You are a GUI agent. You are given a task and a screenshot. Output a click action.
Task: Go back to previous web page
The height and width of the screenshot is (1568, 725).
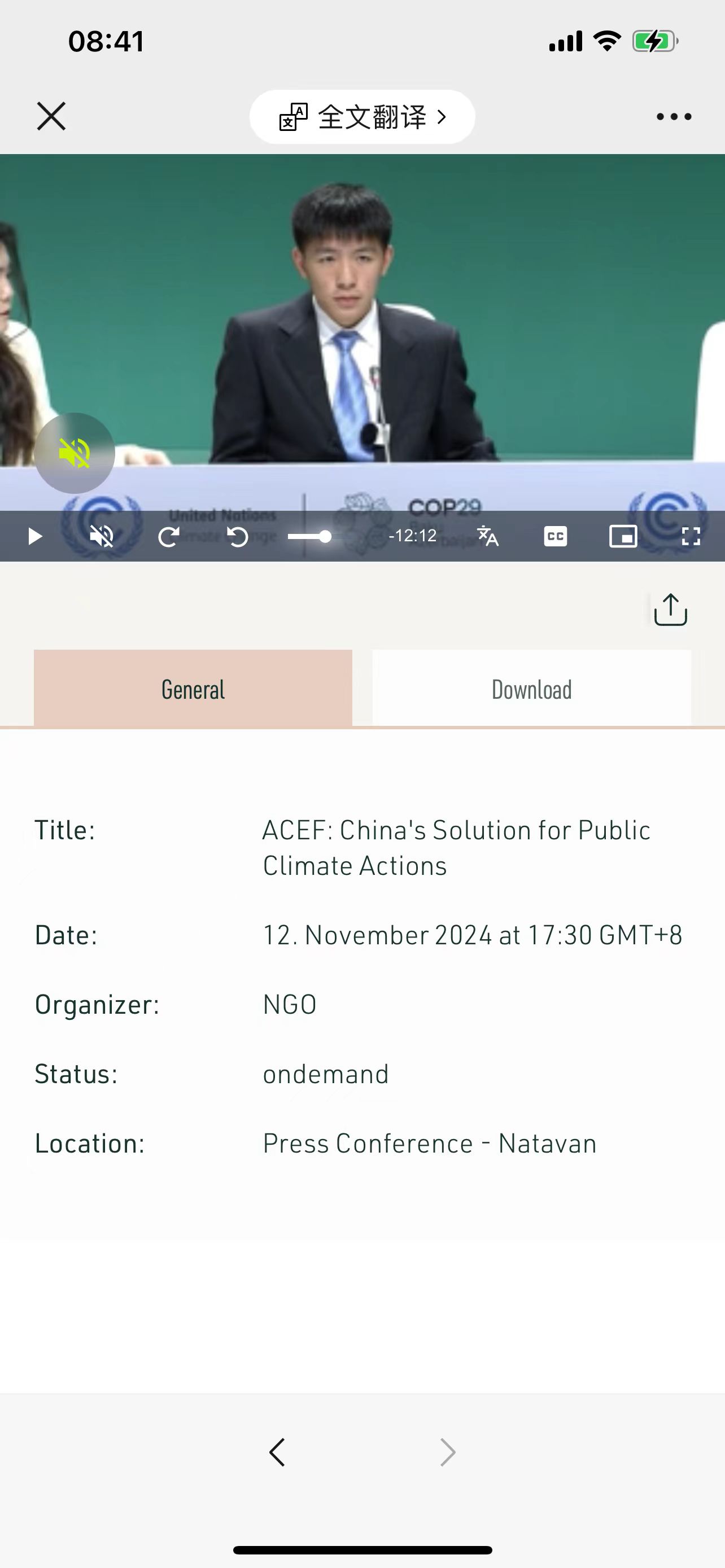click(x=278, y=1453)
